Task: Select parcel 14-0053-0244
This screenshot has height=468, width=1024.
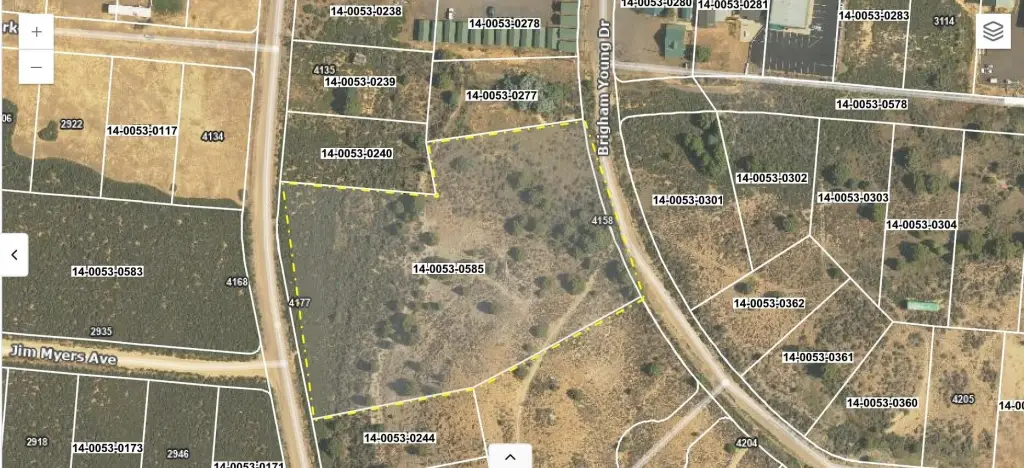Action: tap(399, 438)
